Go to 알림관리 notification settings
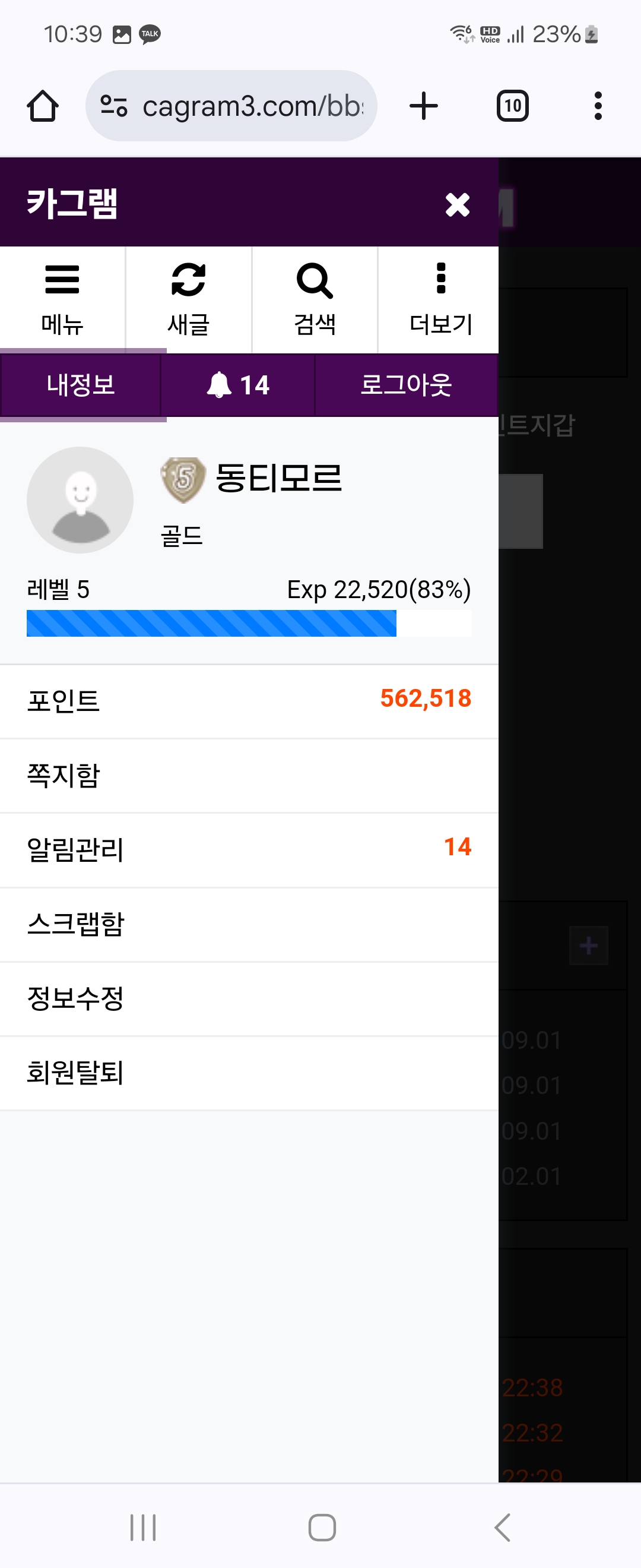Viewport: 641px width, 1568px height. 249,849
